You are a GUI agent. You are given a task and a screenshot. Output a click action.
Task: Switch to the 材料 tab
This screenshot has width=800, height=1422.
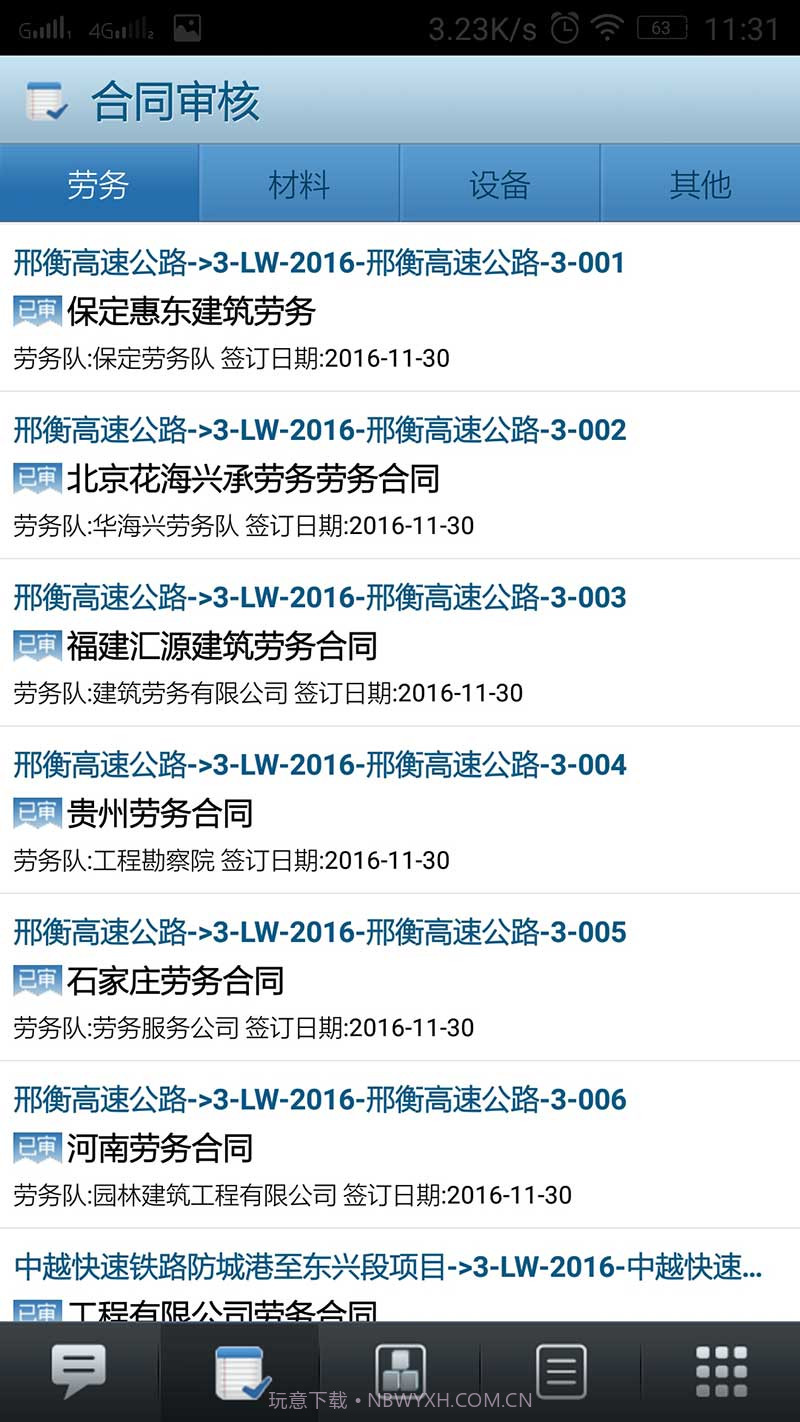[x=300, y=184]
